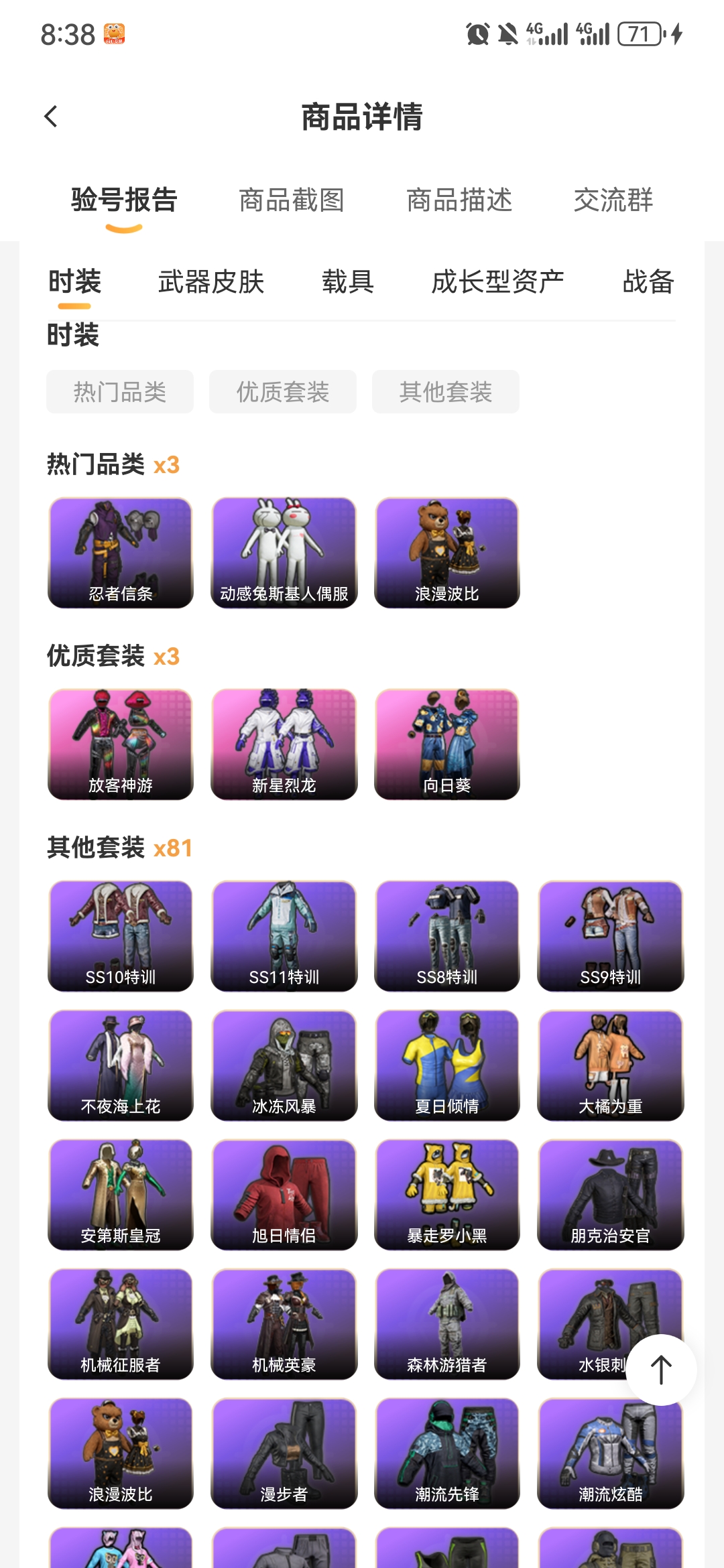
Task: Tap the scroll-to-top arrow button
Action: (x=661, y=1370)
